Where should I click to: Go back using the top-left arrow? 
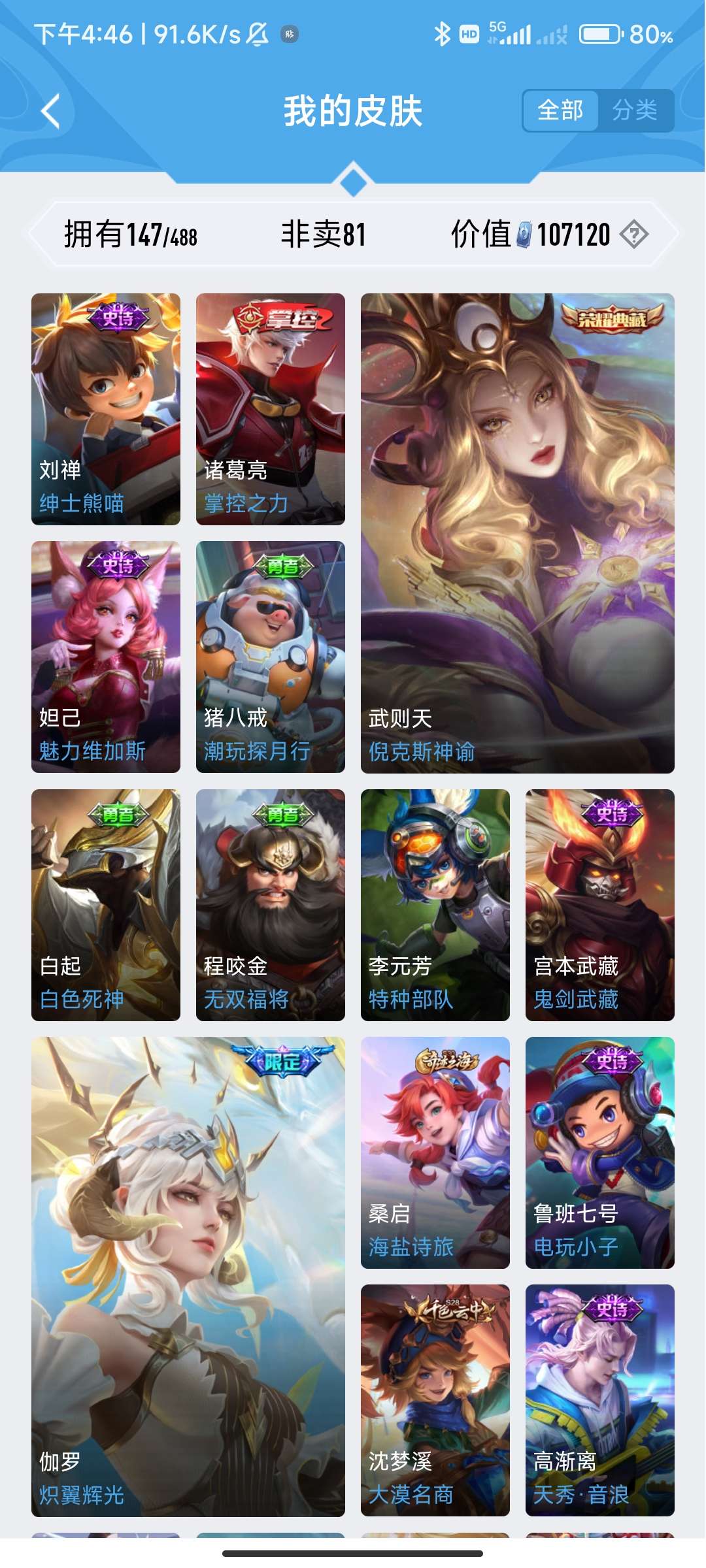pyautogui.click(x=50, y=111)
